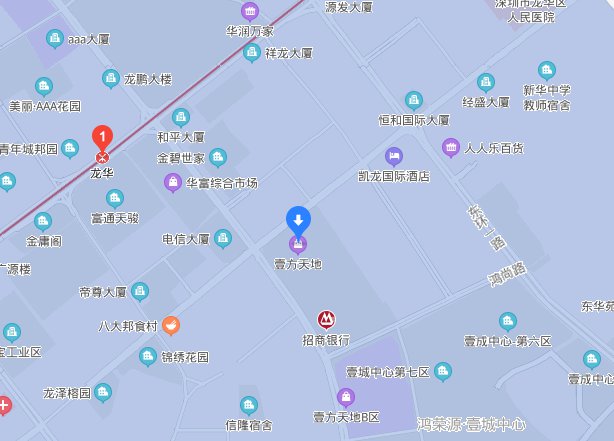
Task: Select the 八大邦食材 restaurant icon
Action: tap(171, 325)
